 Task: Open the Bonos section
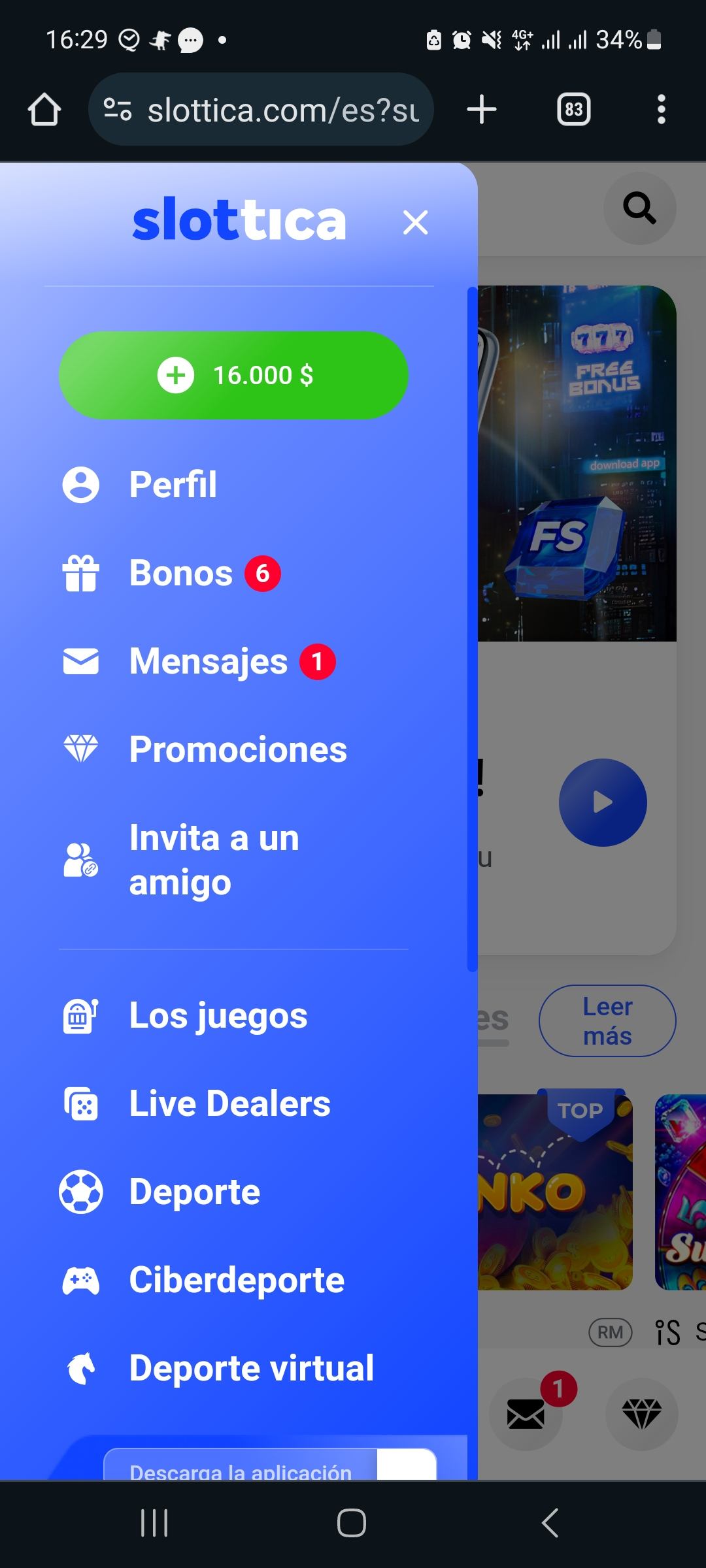[180, 574]
